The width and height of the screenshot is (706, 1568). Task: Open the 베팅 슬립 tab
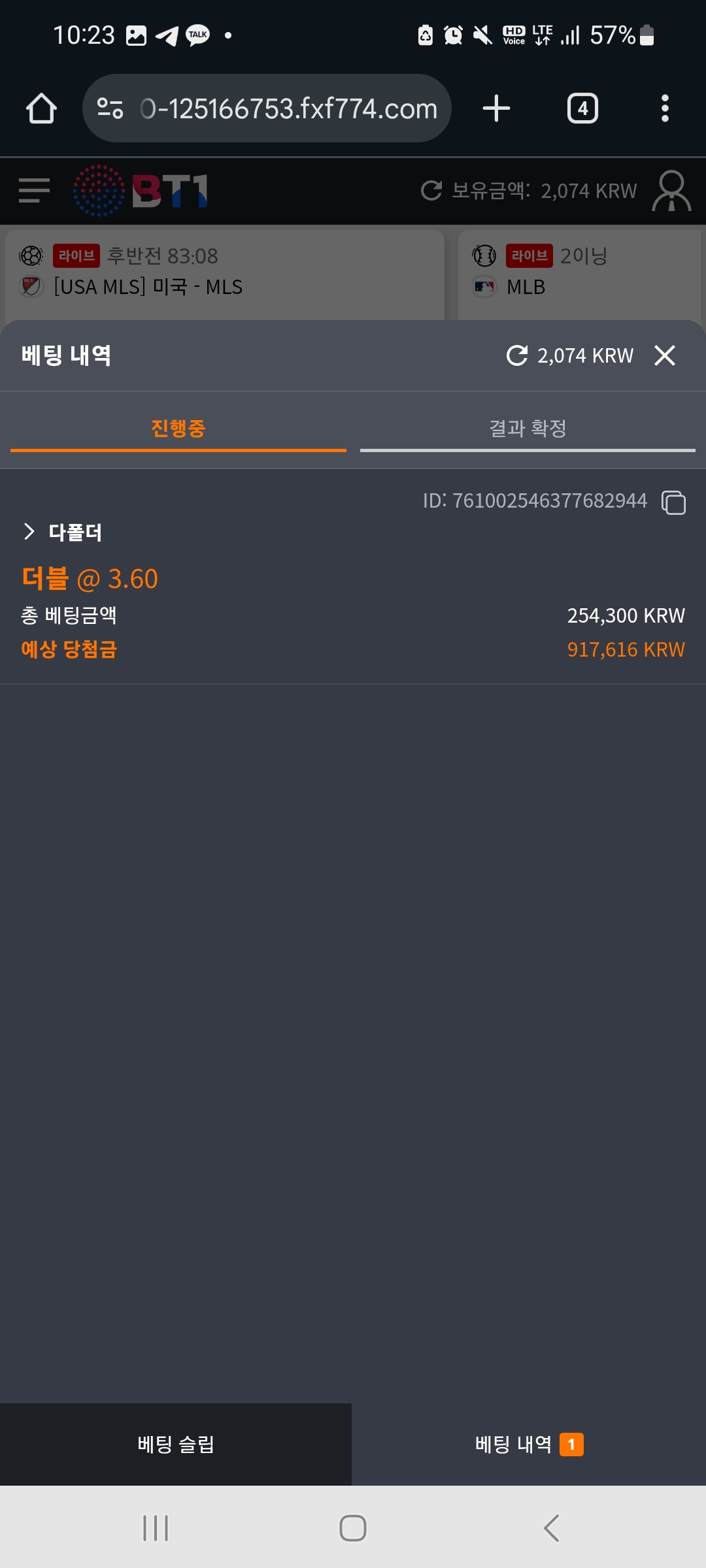coord(176,1445)
